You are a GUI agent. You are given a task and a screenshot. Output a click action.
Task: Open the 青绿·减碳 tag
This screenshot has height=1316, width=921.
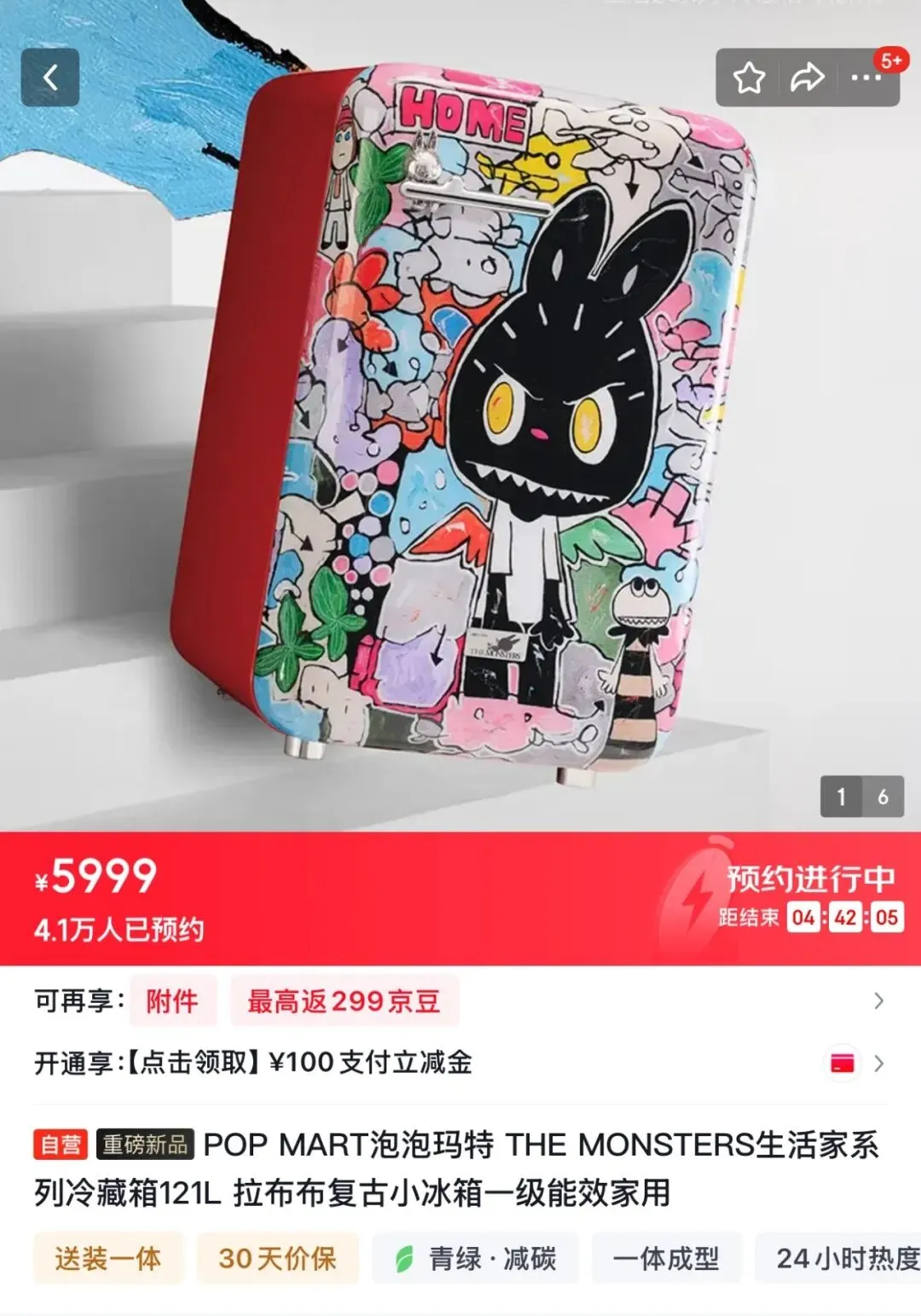[x=475, y=1258]
